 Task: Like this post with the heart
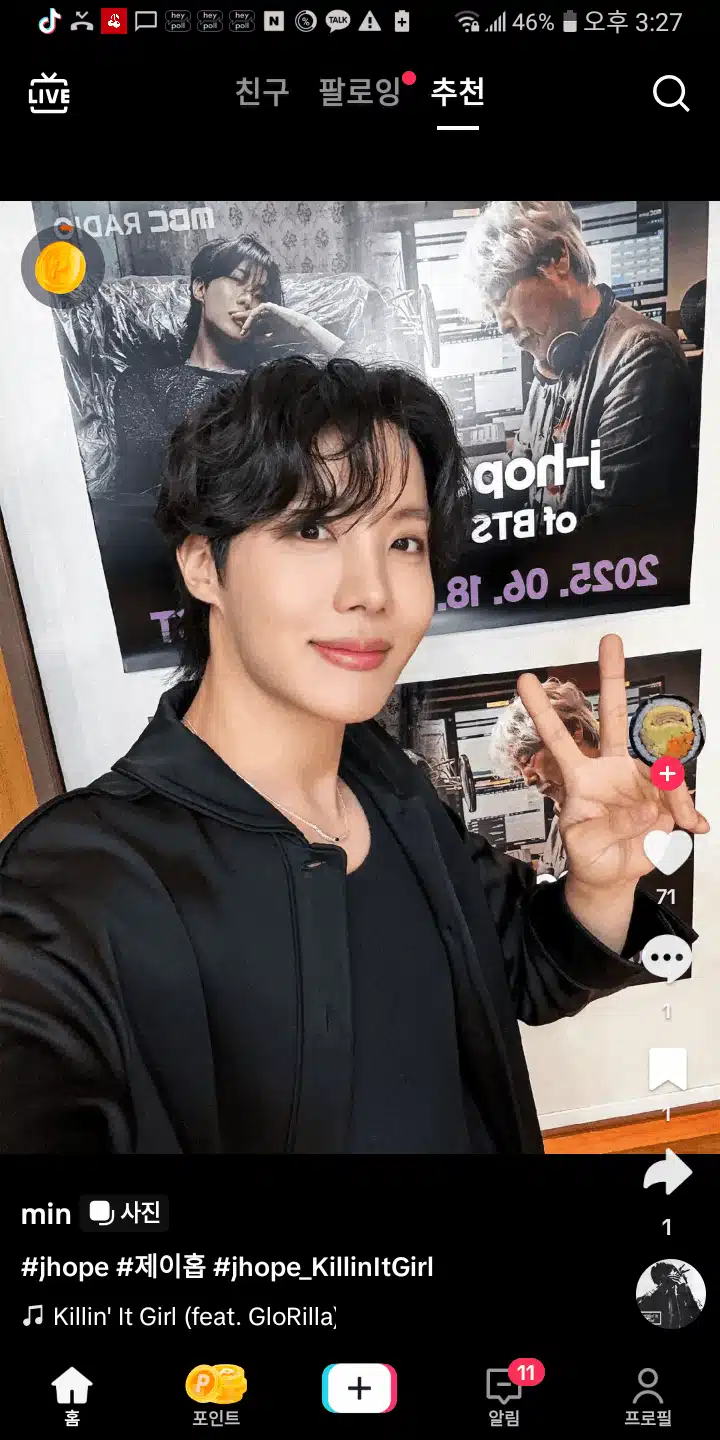tap(667, 853)
